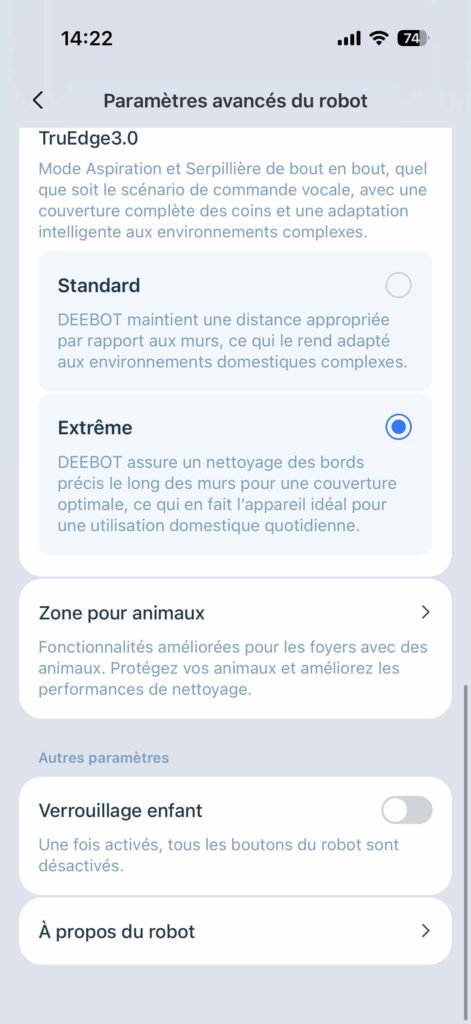Open Zone pour animaux settings

(x=235, y=649)
